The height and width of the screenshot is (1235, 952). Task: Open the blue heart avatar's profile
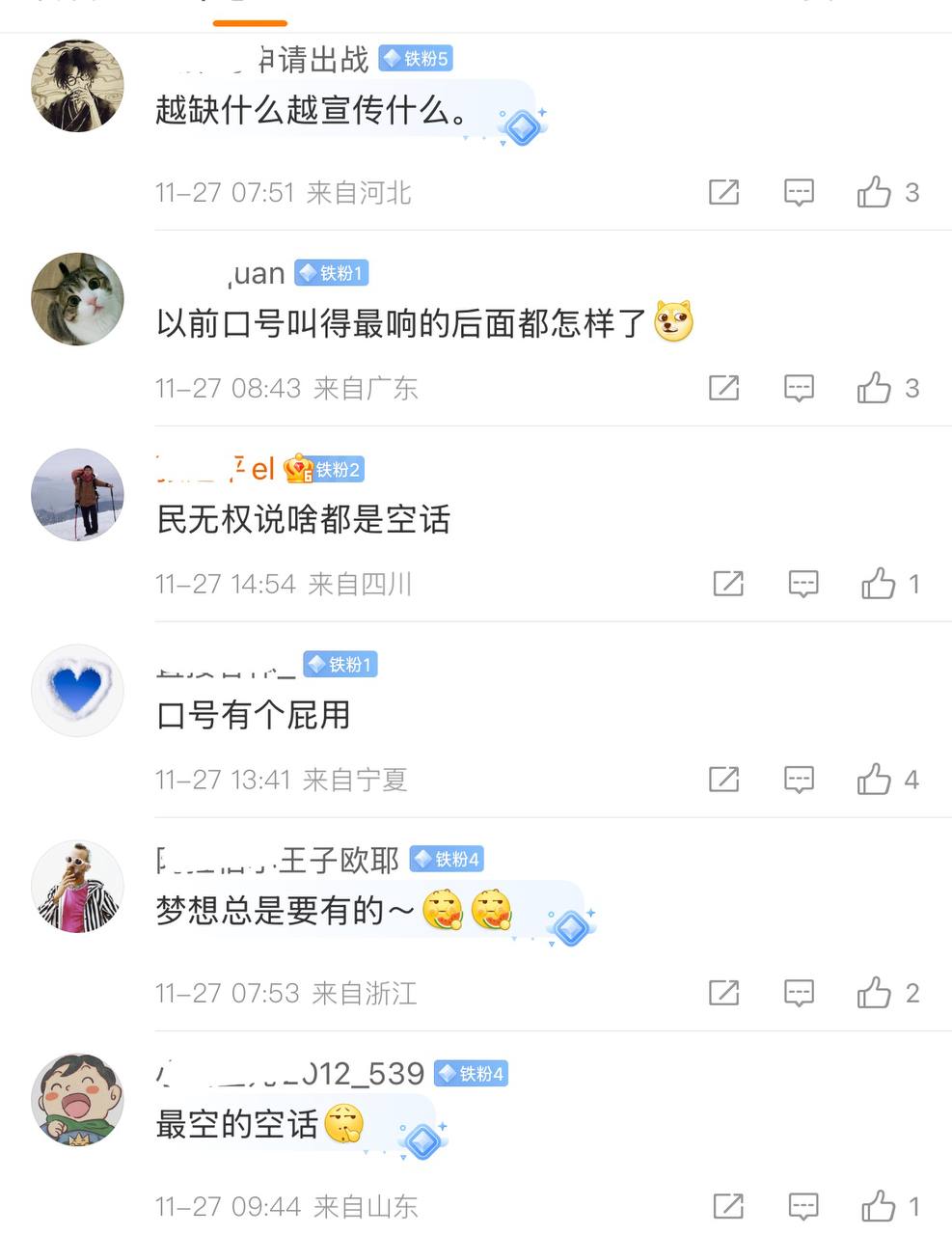pyautogui.click(x=78, y=691)
